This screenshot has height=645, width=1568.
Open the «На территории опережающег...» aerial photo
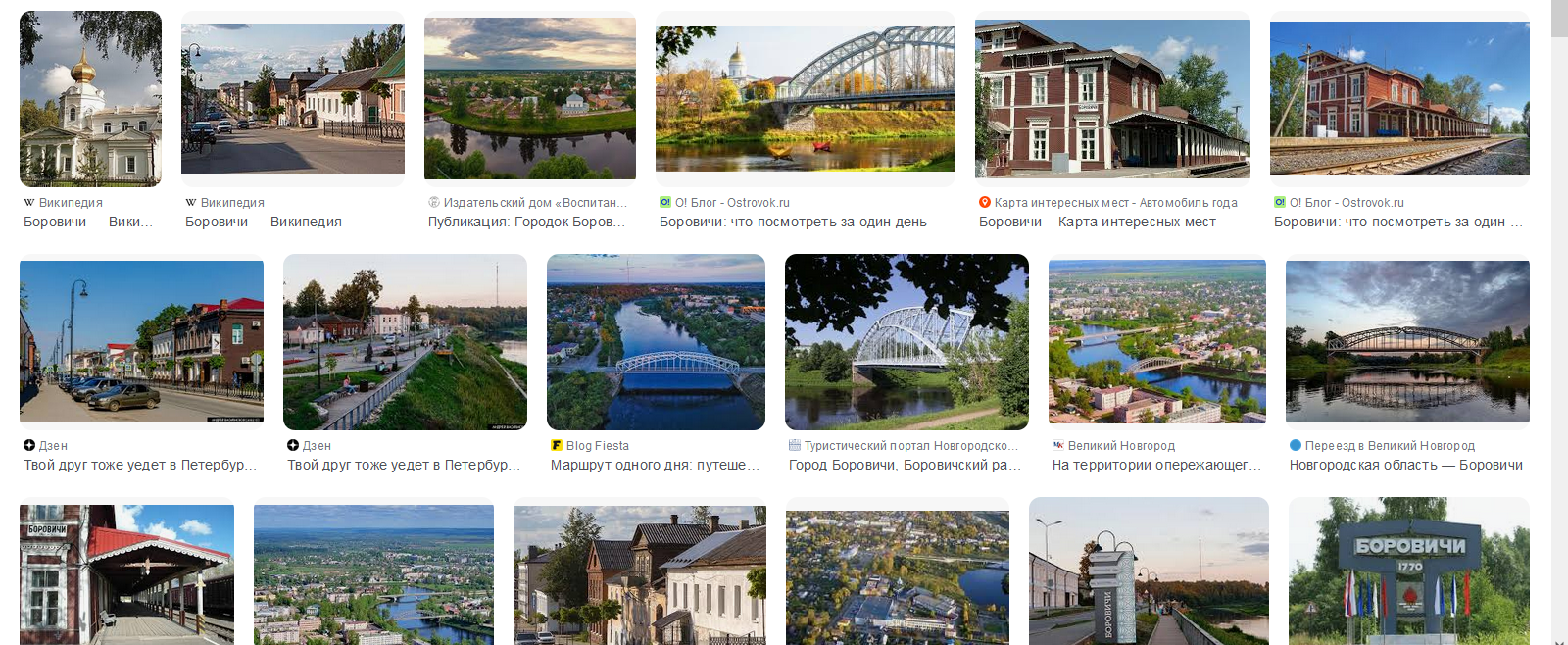coord(1156,341)
